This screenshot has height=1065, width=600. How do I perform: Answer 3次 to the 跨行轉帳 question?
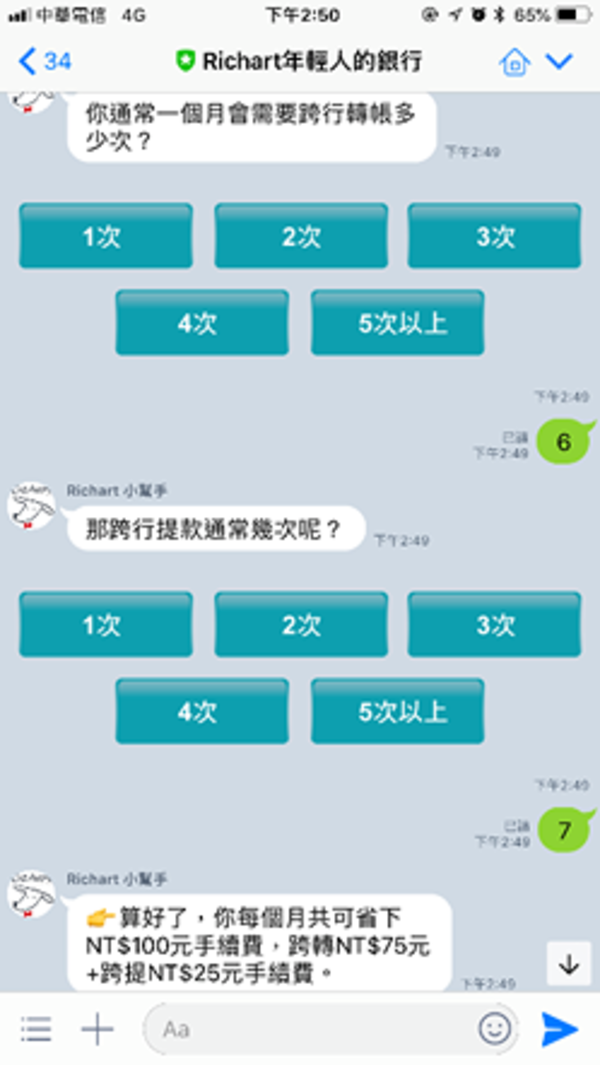pyautogui.click(x=494, y=236)
